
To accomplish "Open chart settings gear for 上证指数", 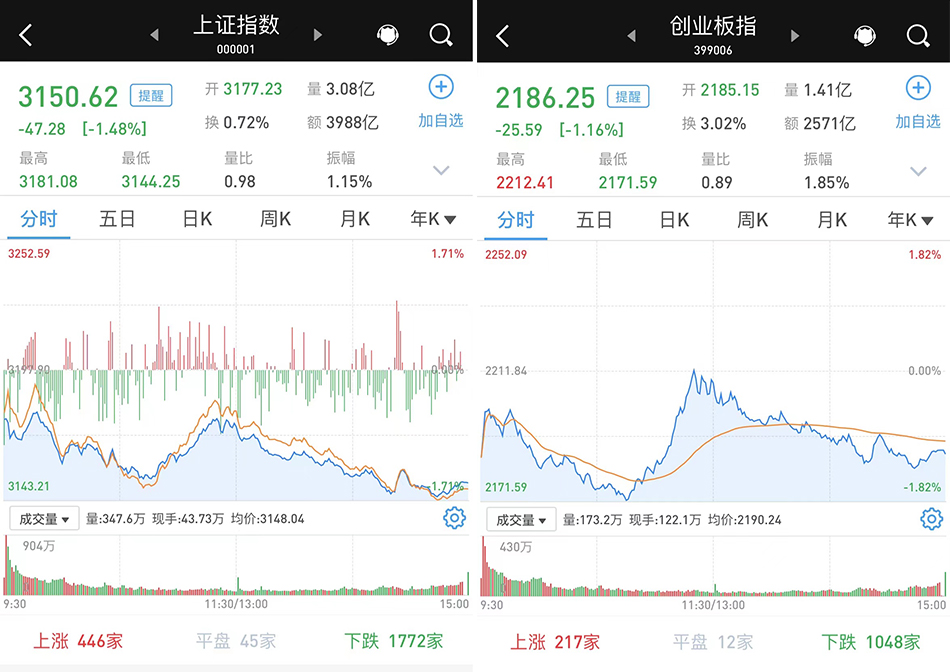I will [x=454, y=518].
